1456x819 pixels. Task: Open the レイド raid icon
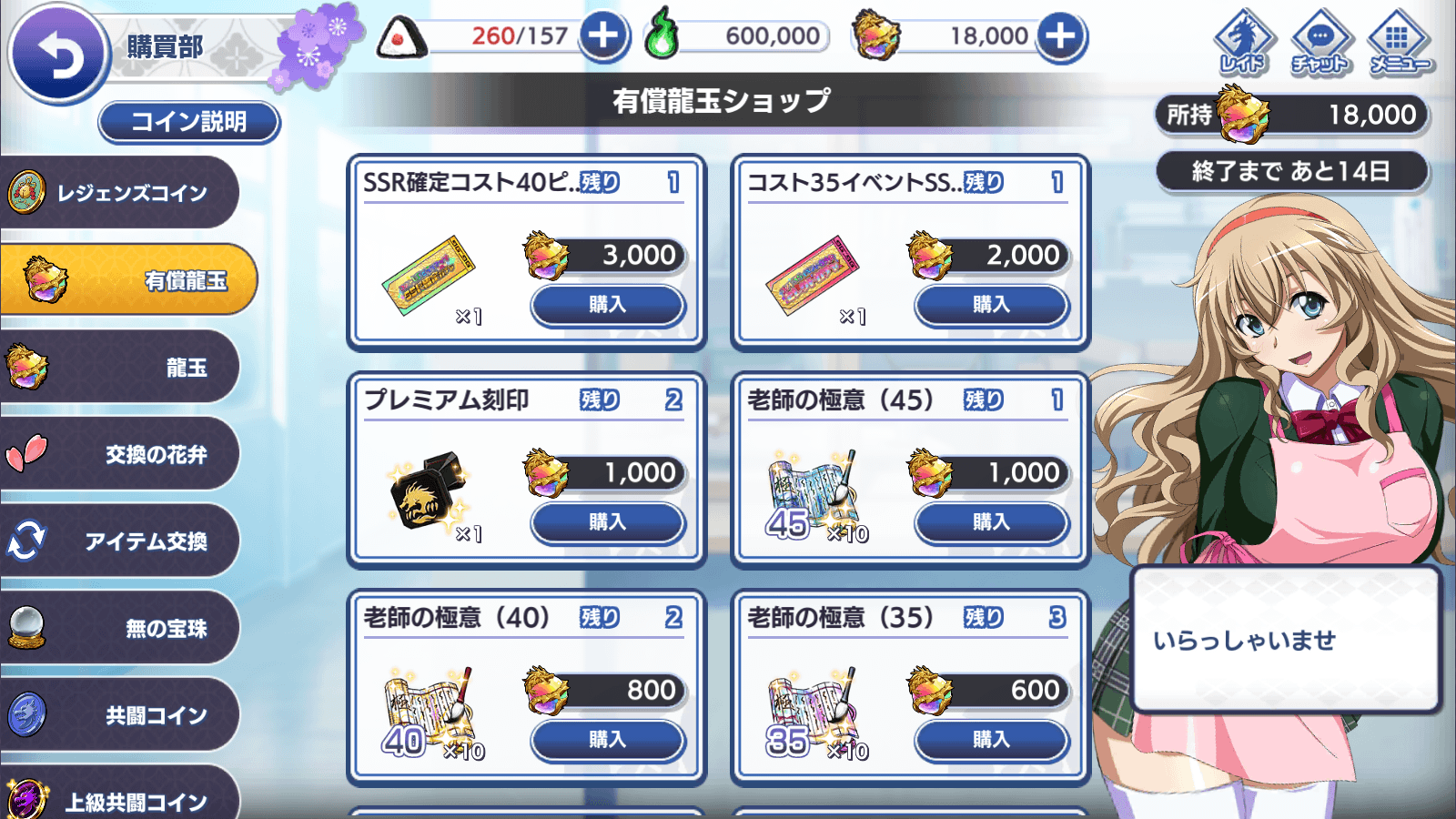pos(1243,43)
